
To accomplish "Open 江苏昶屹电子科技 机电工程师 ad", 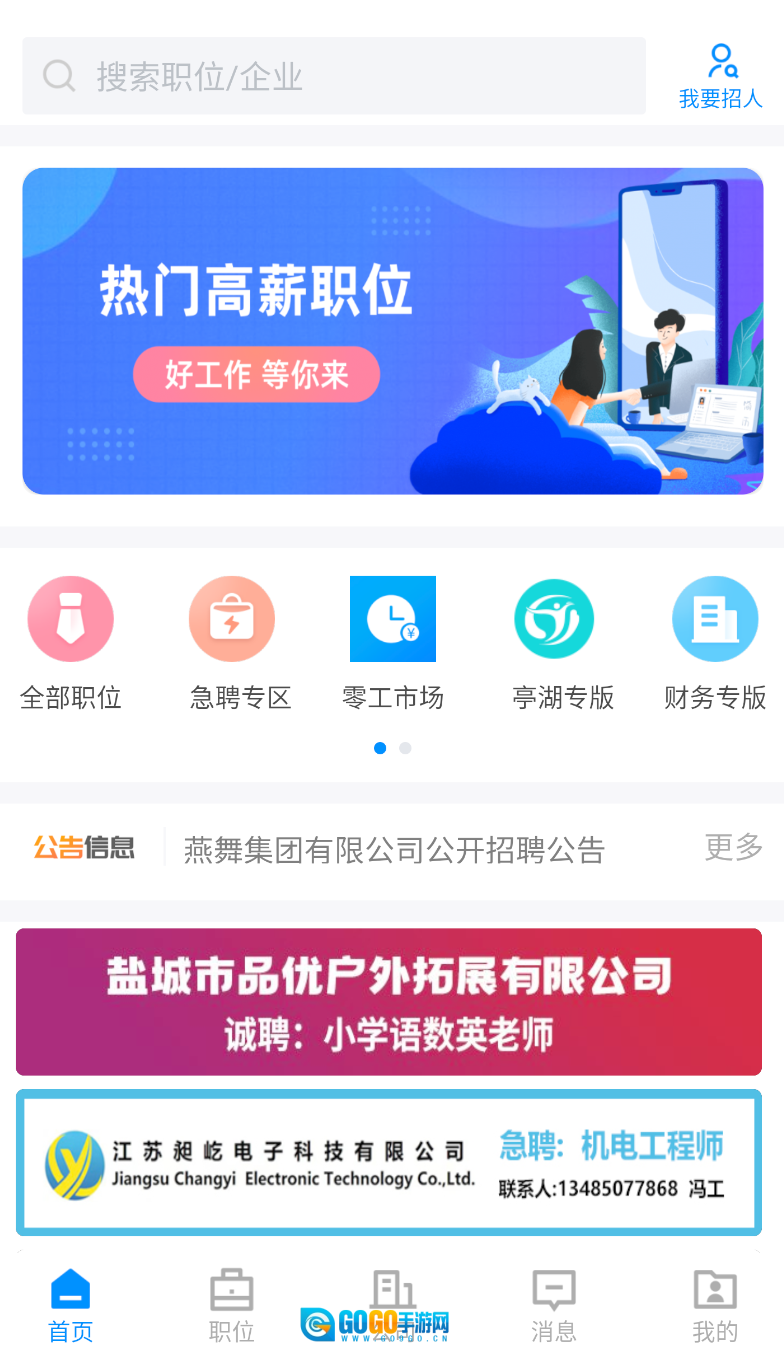I will coord(389,1163).
